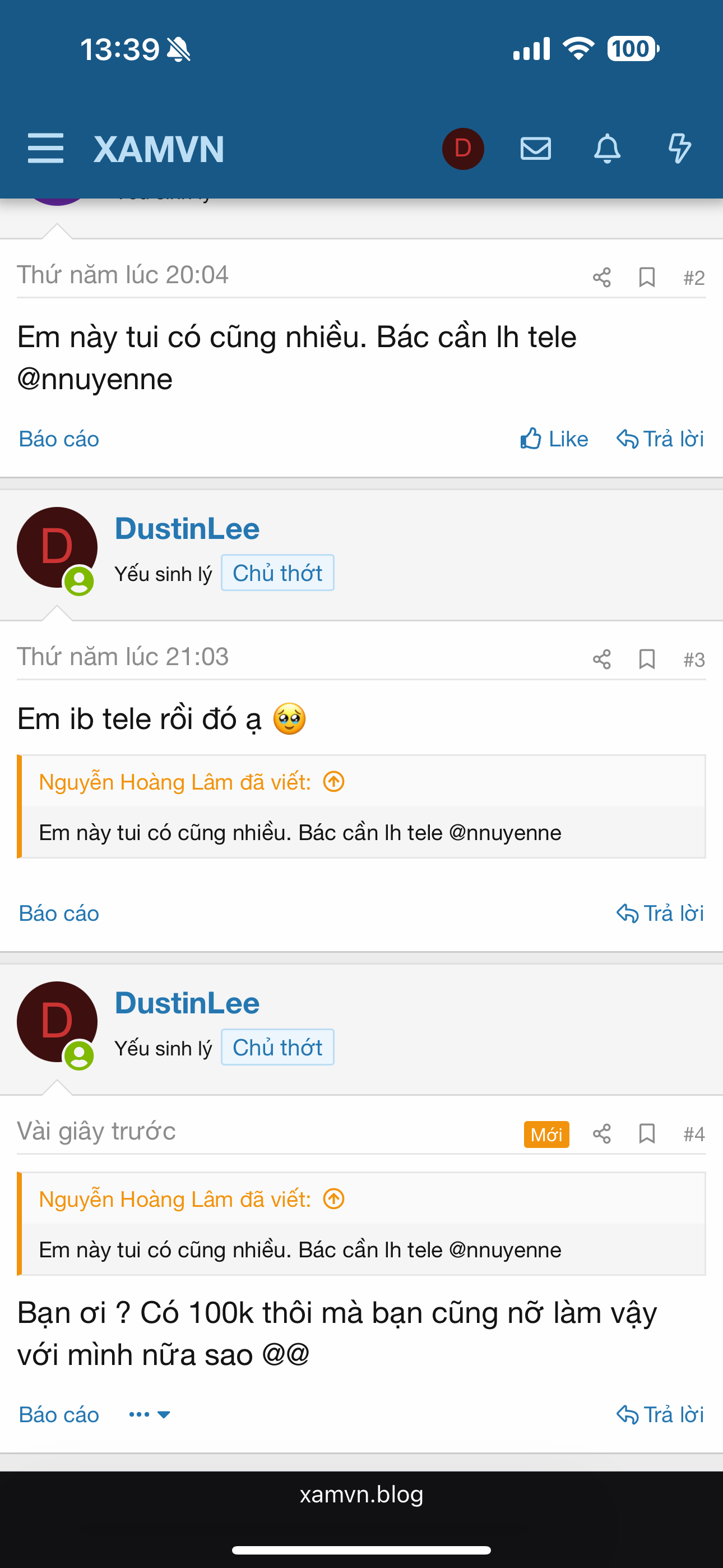Report post #2 via Báo cáo
Screen dimensions: 723x1568
point(59,439)
